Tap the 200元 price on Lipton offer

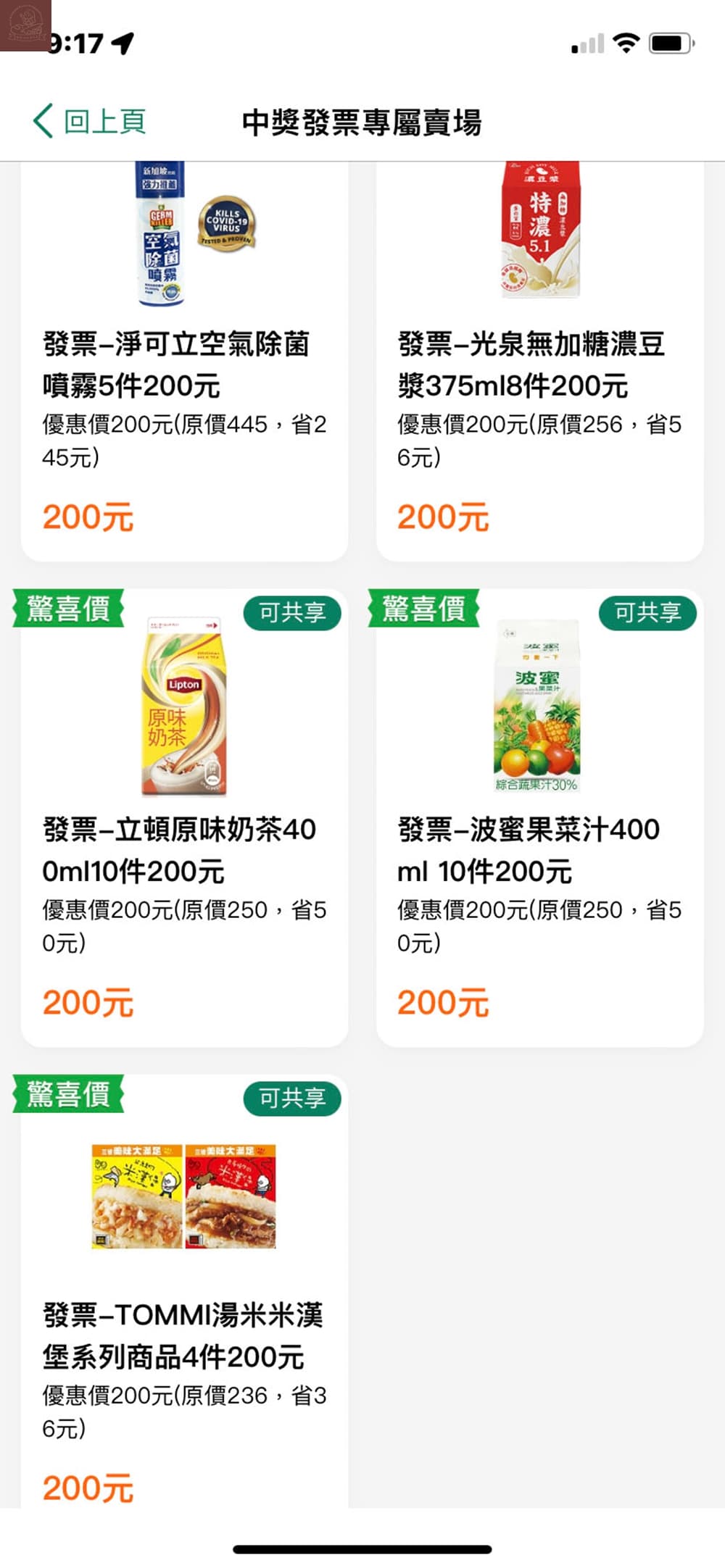88,1002
